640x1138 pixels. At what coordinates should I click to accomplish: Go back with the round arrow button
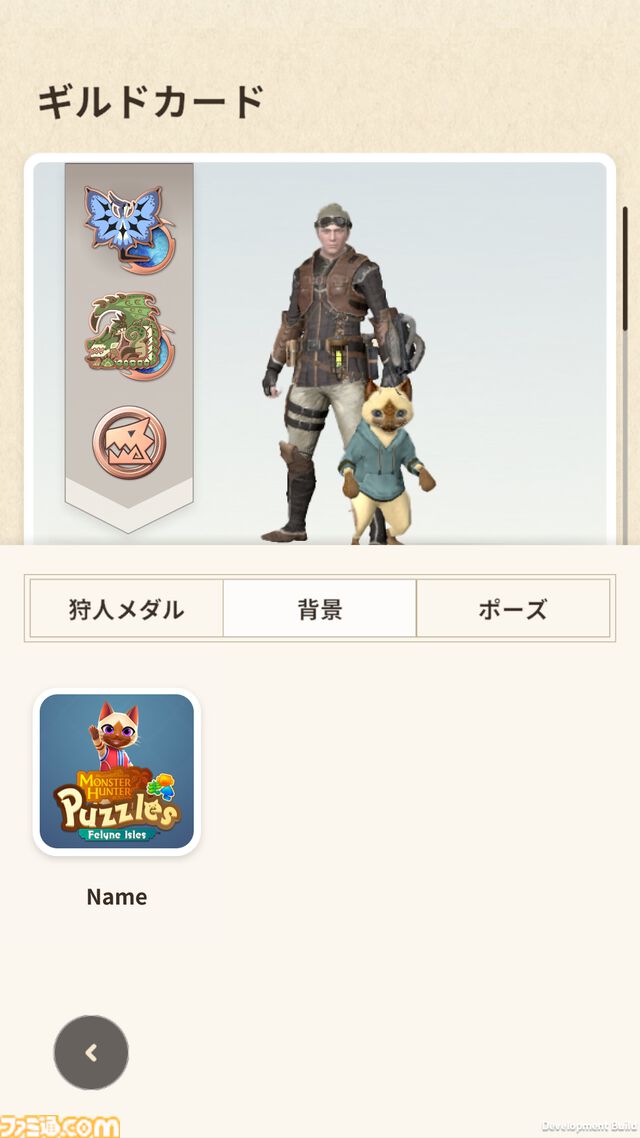91,1052
